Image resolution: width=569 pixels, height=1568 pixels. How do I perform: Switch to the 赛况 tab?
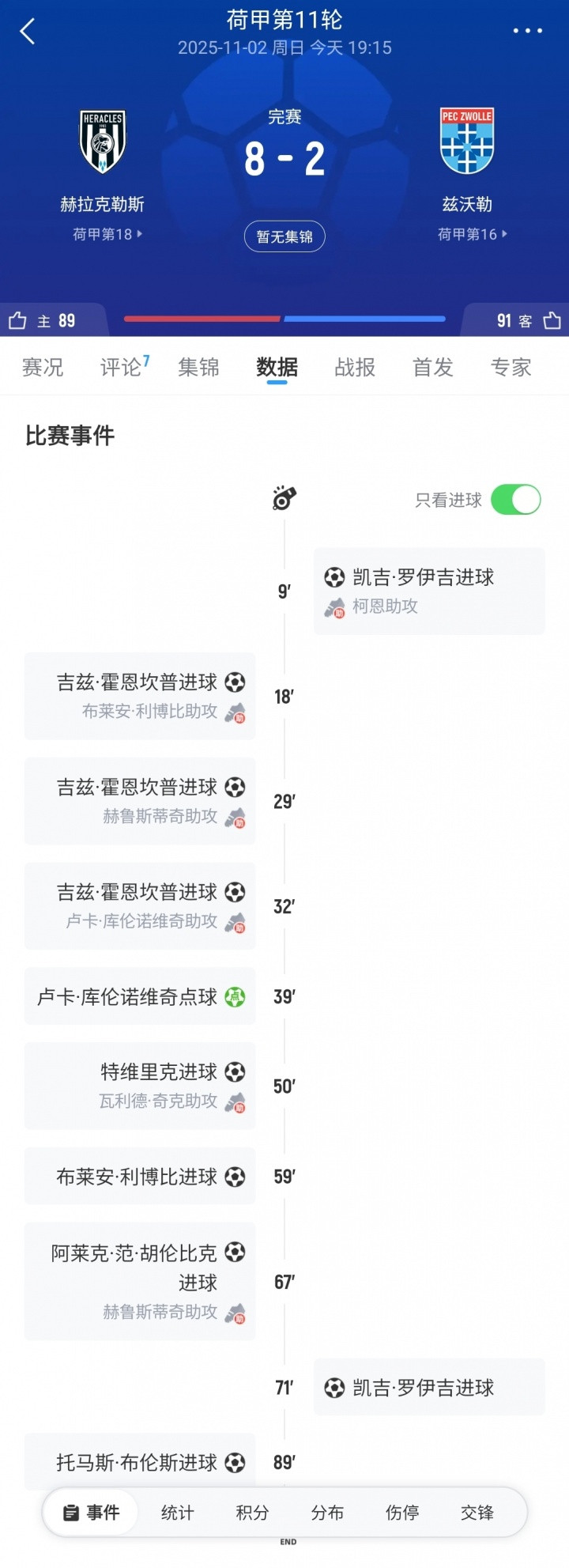[x=43, y=367]
